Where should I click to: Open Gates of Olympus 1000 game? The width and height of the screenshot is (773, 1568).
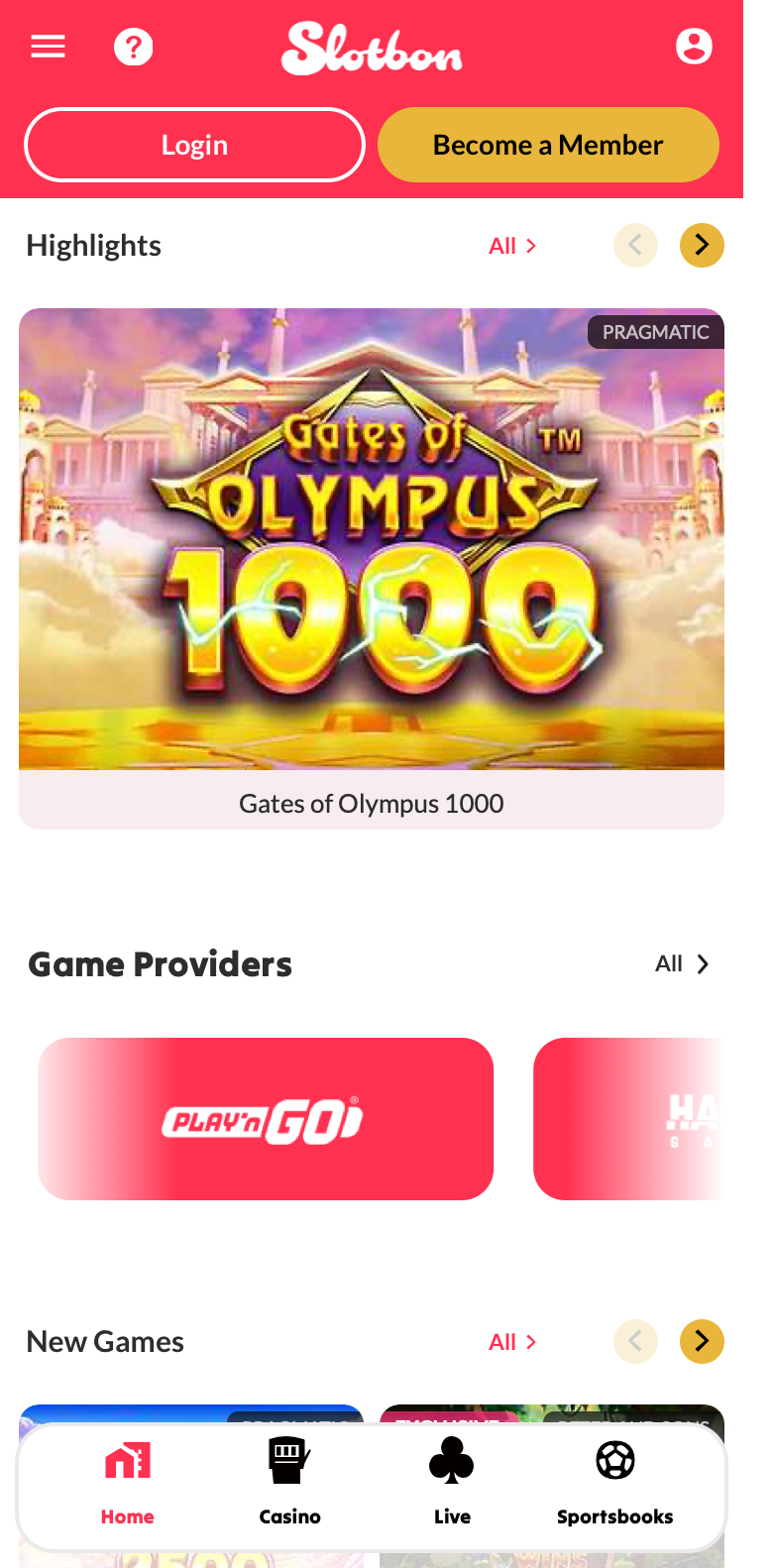coord(372,568)
